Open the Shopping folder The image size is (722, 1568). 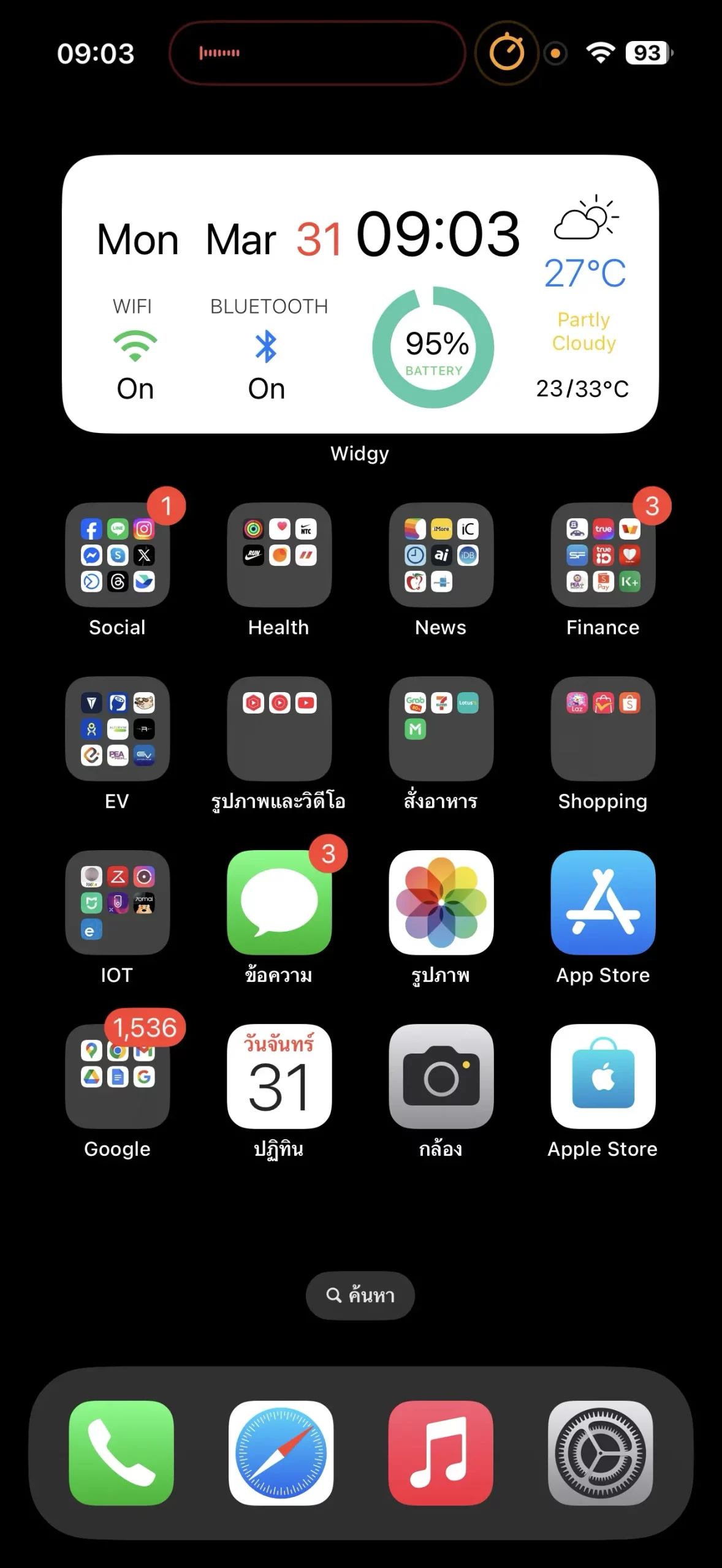point(603,729)
